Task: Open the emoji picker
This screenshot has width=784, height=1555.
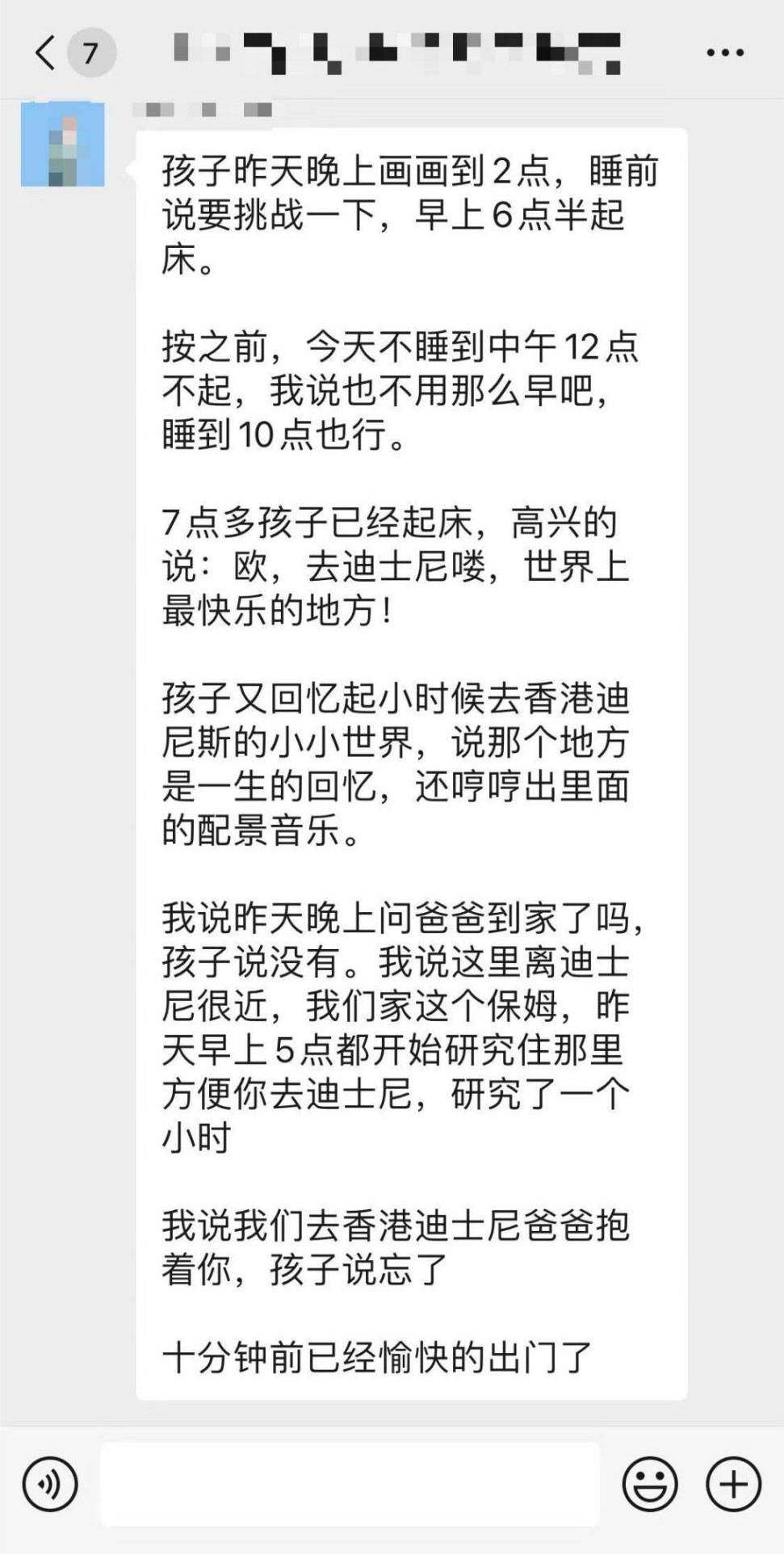Action: coord(649,1484)
